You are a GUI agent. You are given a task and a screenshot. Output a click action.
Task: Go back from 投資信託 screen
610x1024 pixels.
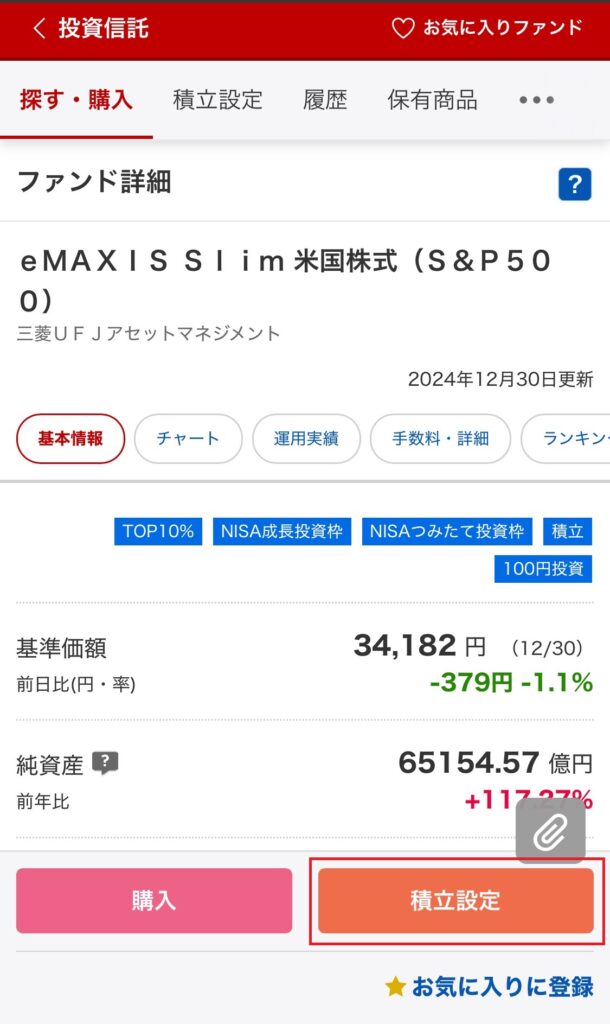tap(40, 29)
